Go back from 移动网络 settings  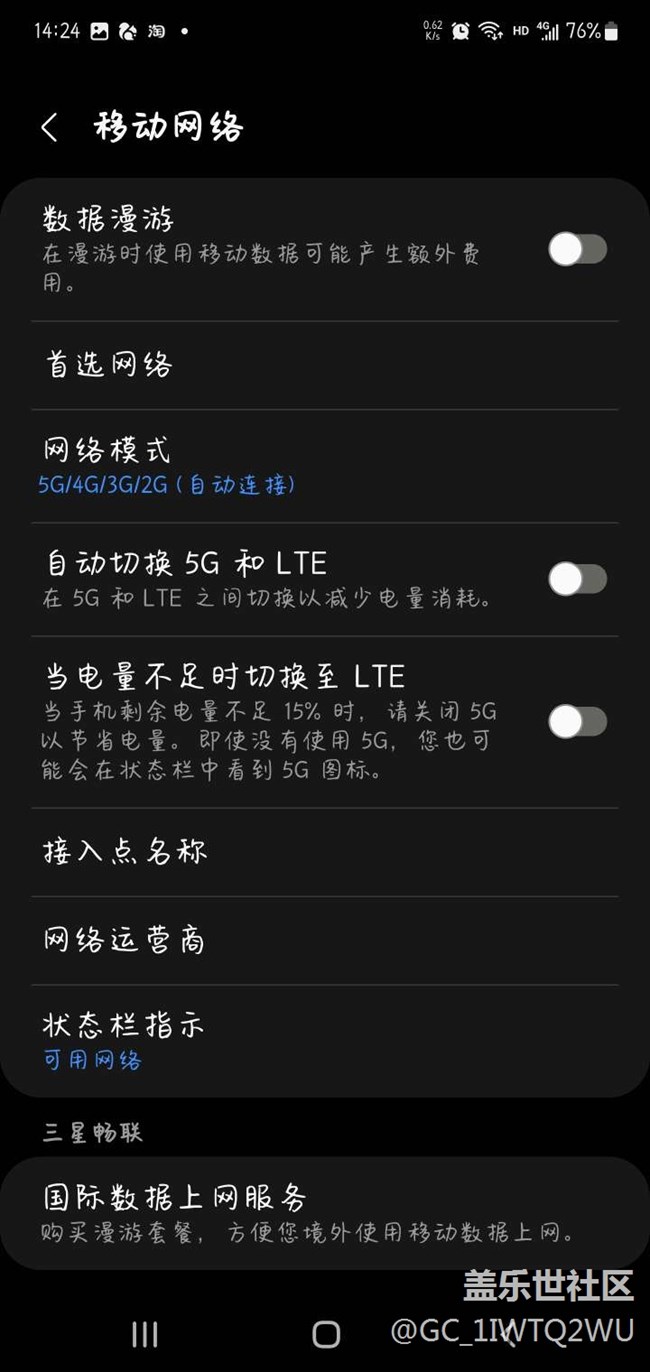pos(49,128)
